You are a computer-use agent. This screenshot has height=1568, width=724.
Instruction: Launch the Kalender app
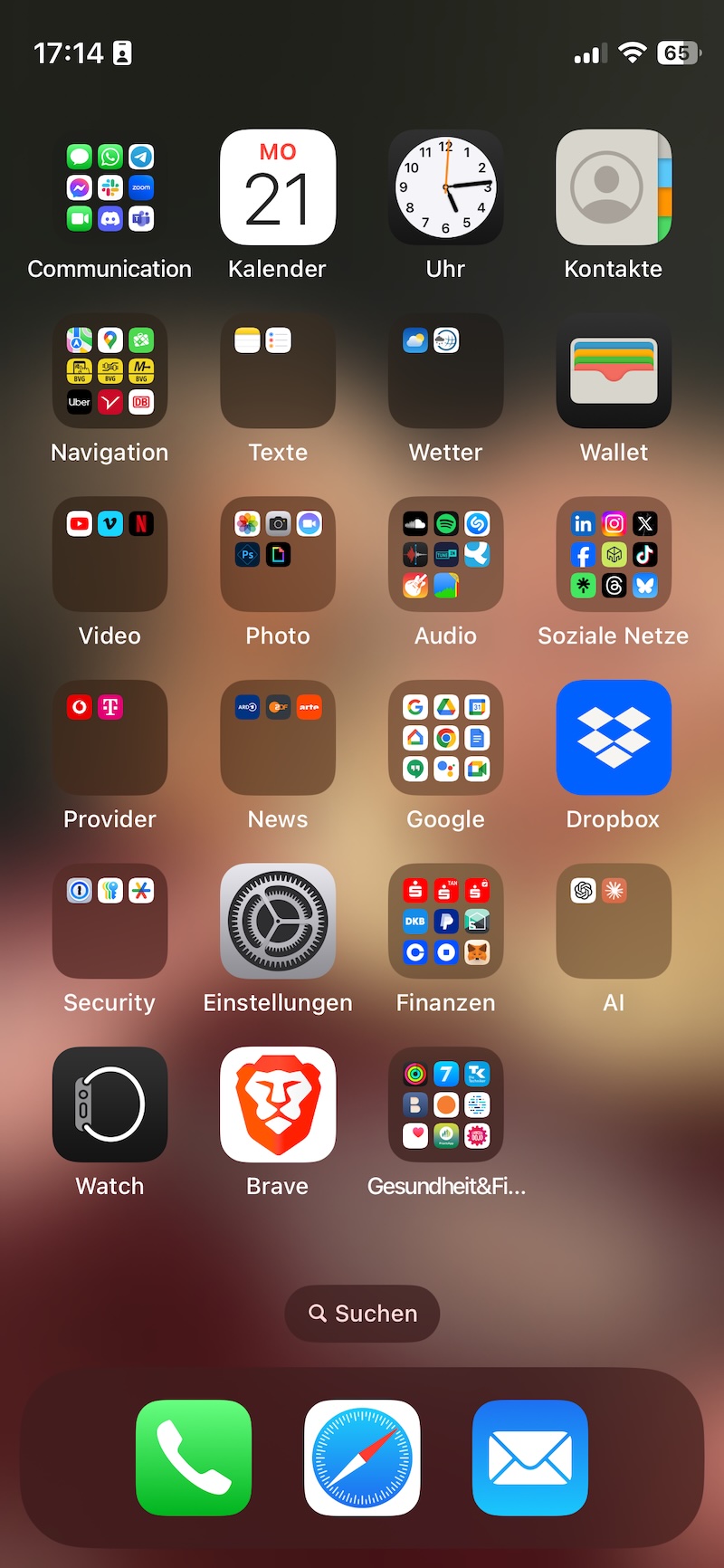278,187
